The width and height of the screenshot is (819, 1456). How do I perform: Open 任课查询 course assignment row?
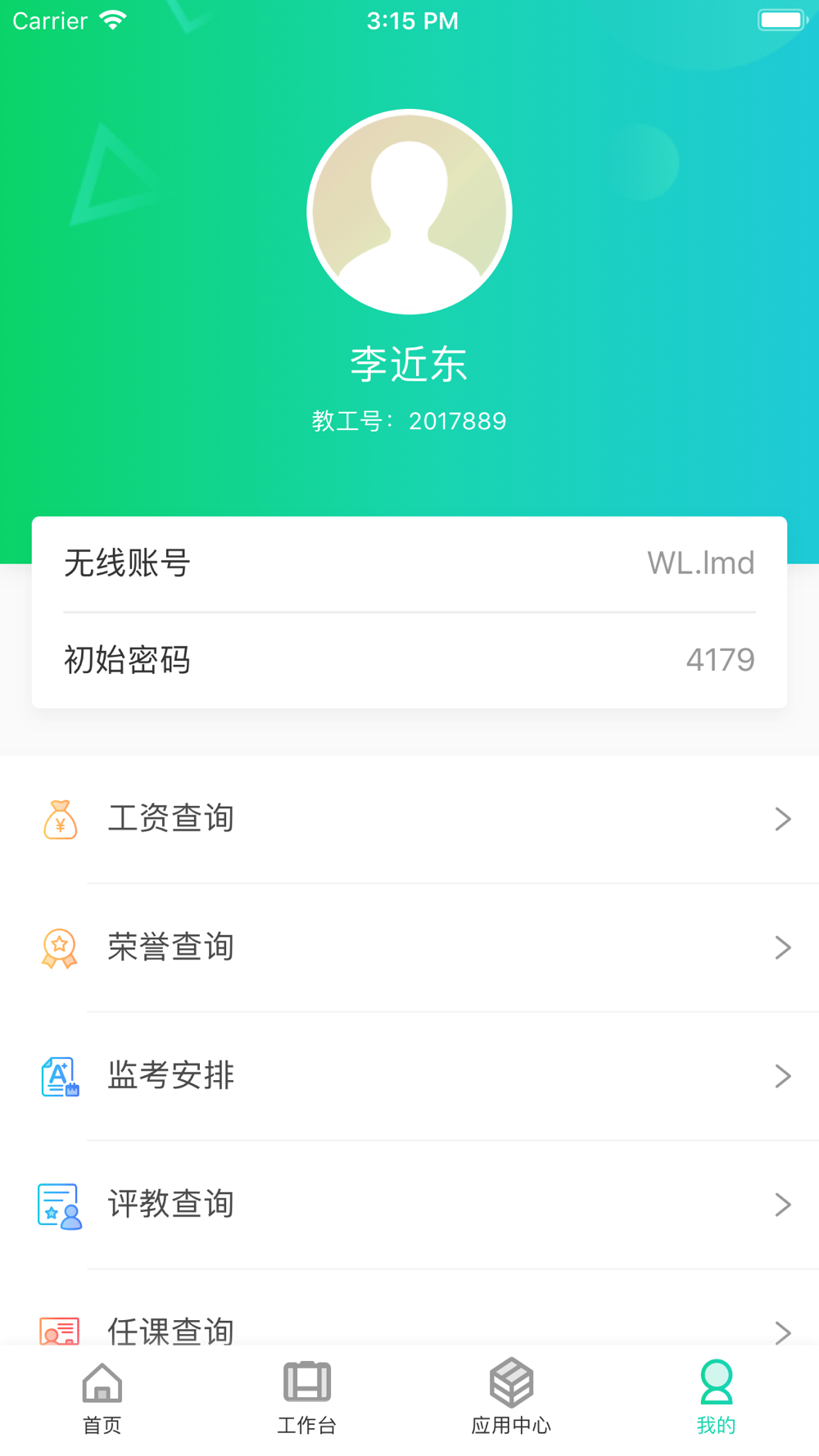pos(409,1308)
